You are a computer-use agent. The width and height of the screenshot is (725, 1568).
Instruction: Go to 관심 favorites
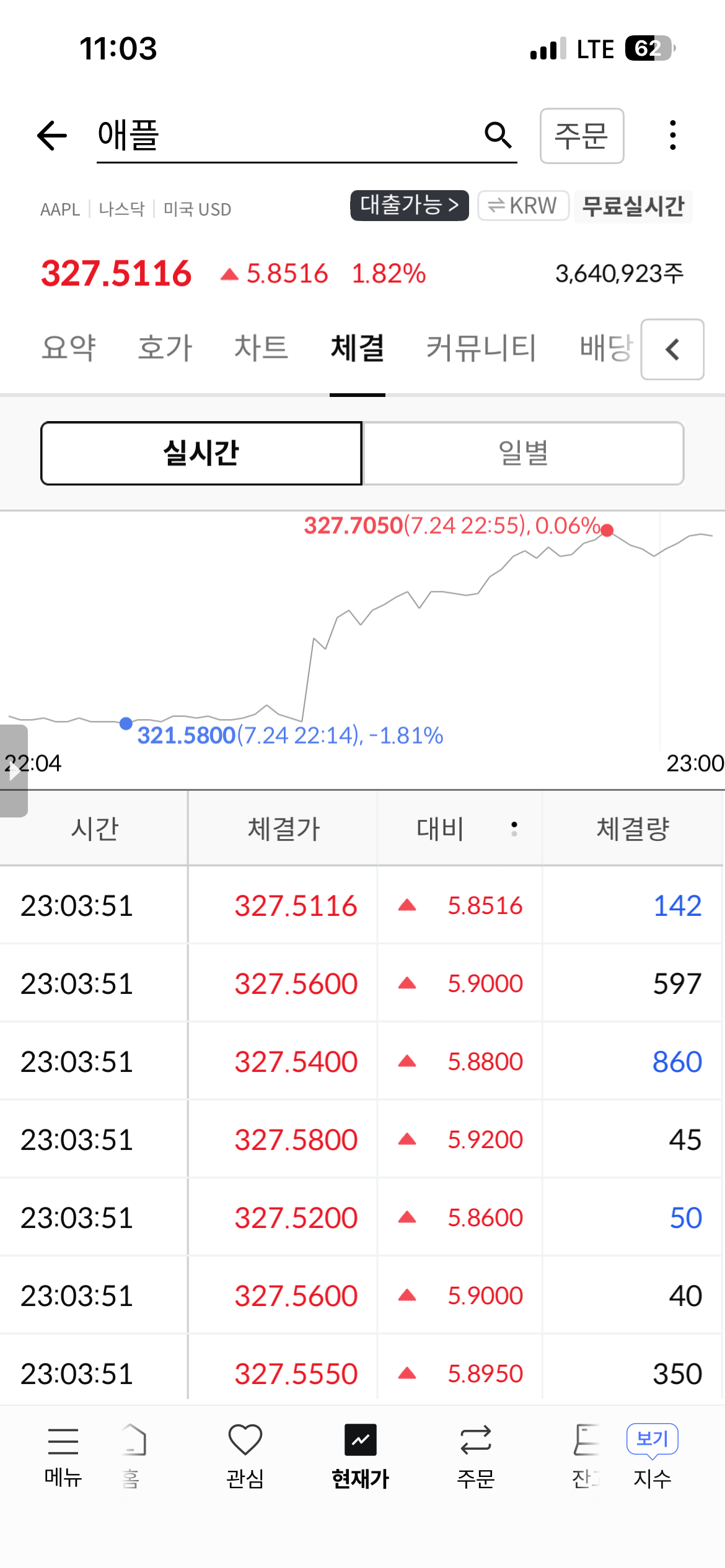pyautogui.click(x=245, y=1457)
